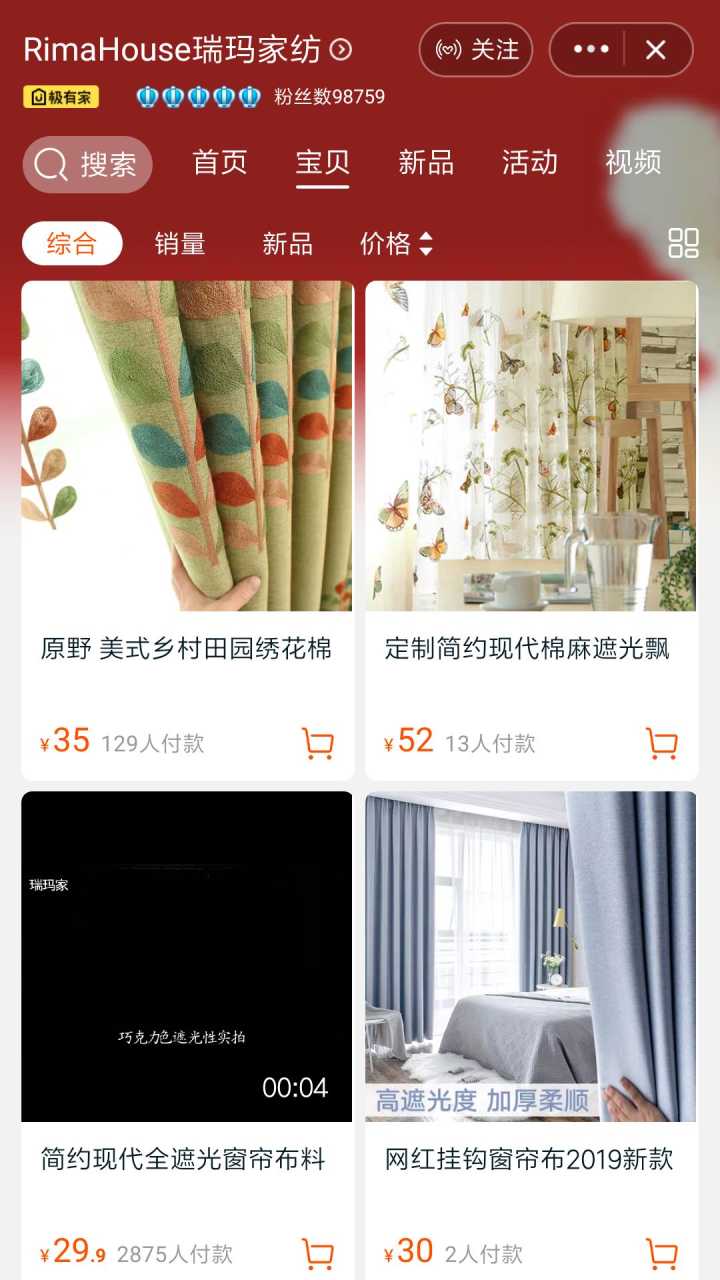Viewport: 720px width, 1280px height.
Task: Add the ¥52 sheer curtain to cart
Action: (x=660, y=743)
